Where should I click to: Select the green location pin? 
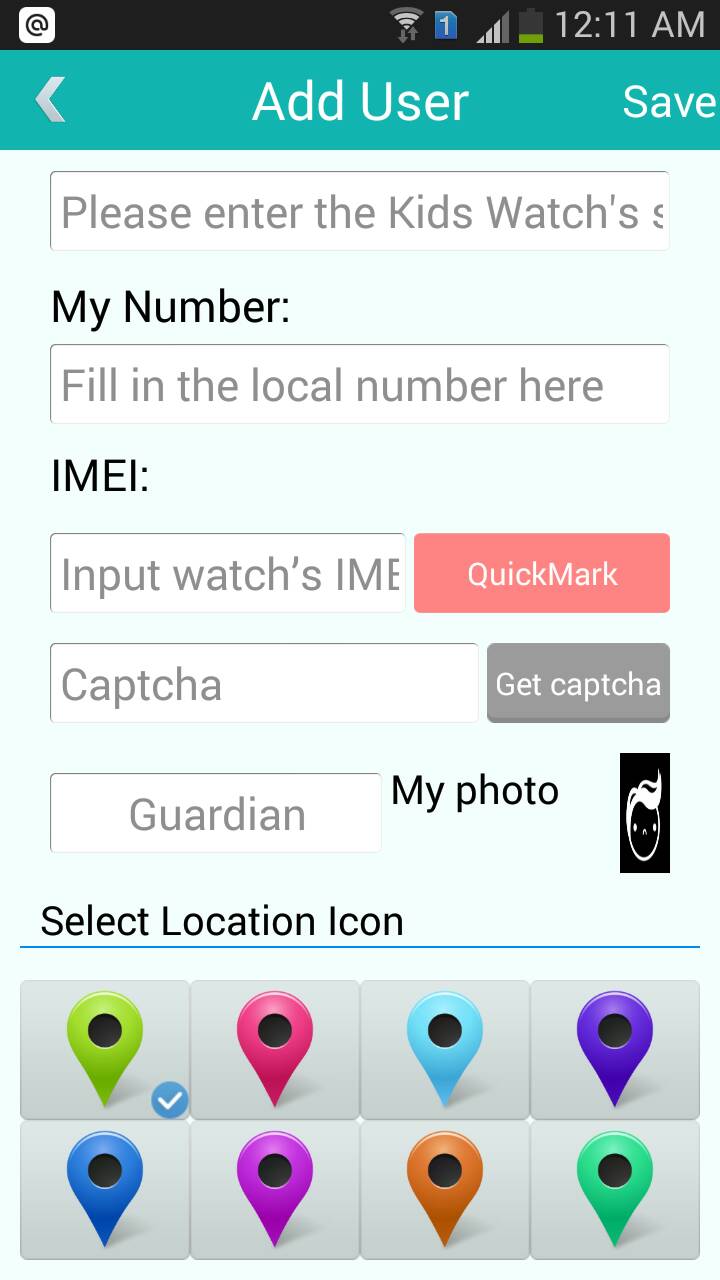(x=105, y=1050)
